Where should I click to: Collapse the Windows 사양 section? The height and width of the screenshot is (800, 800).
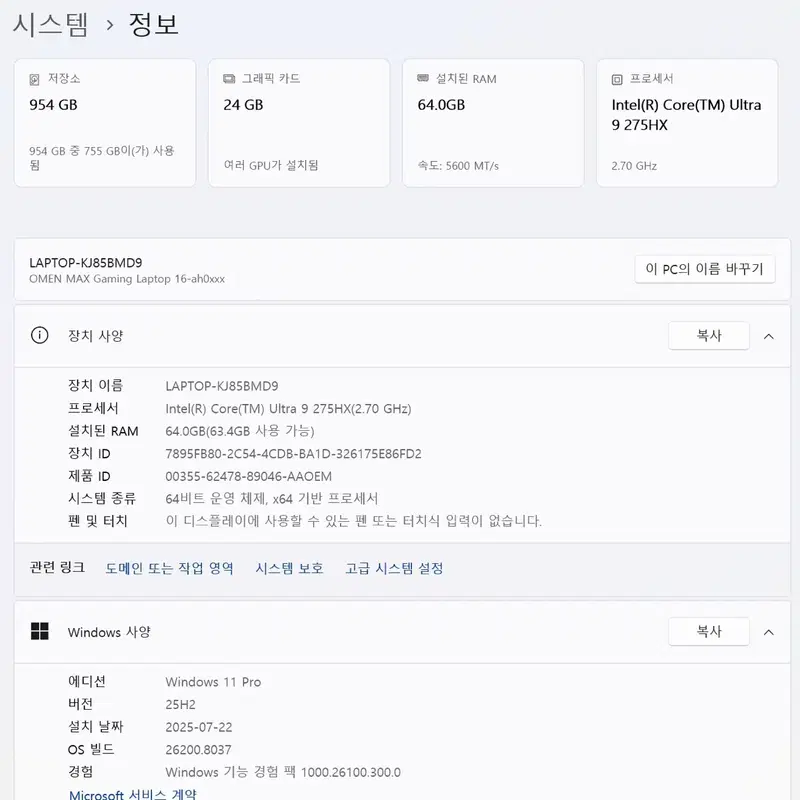769,632
